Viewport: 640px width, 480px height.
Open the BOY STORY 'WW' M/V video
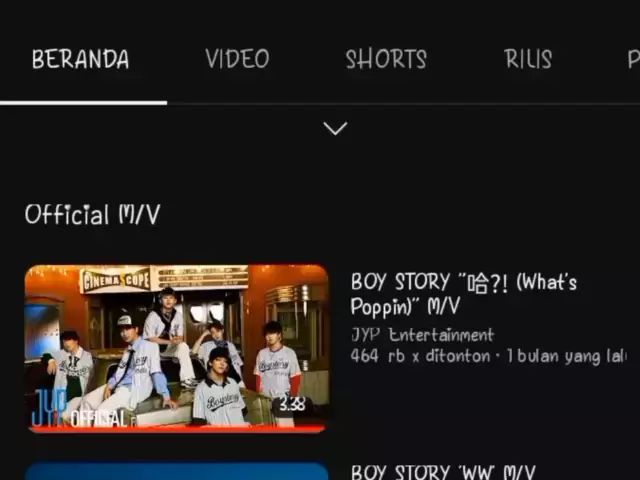443,472
